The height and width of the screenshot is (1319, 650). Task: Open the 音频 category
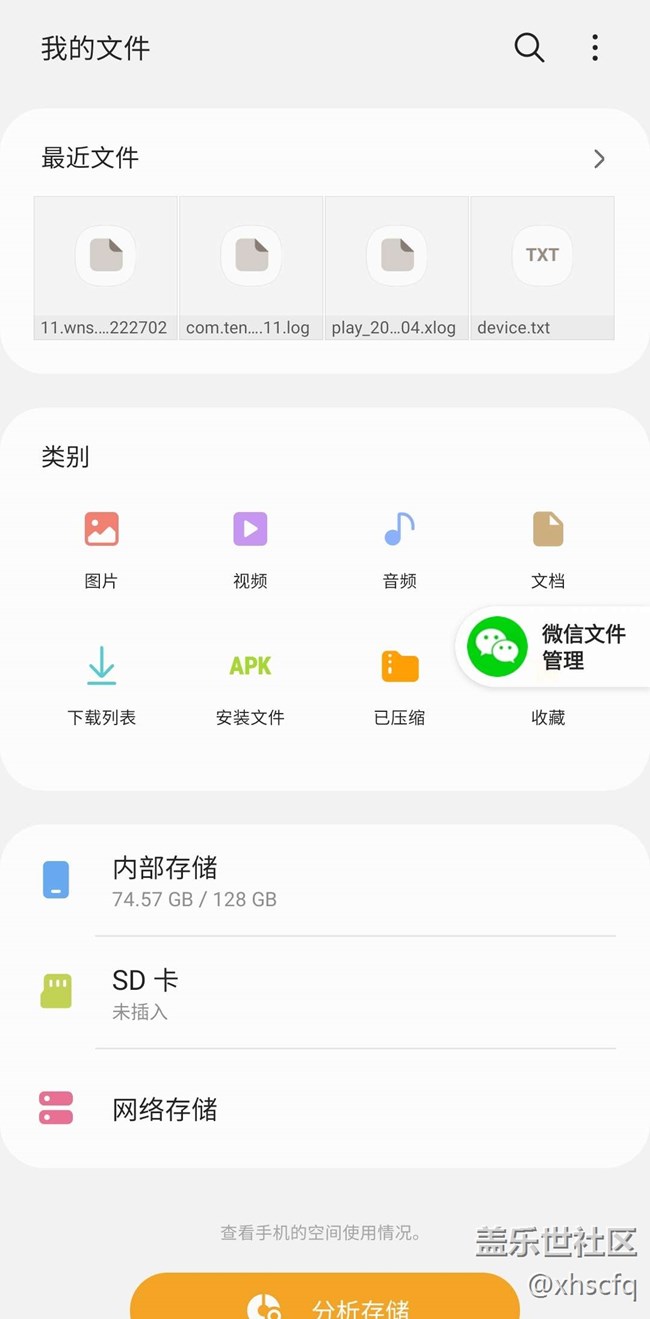click(399, 546)
